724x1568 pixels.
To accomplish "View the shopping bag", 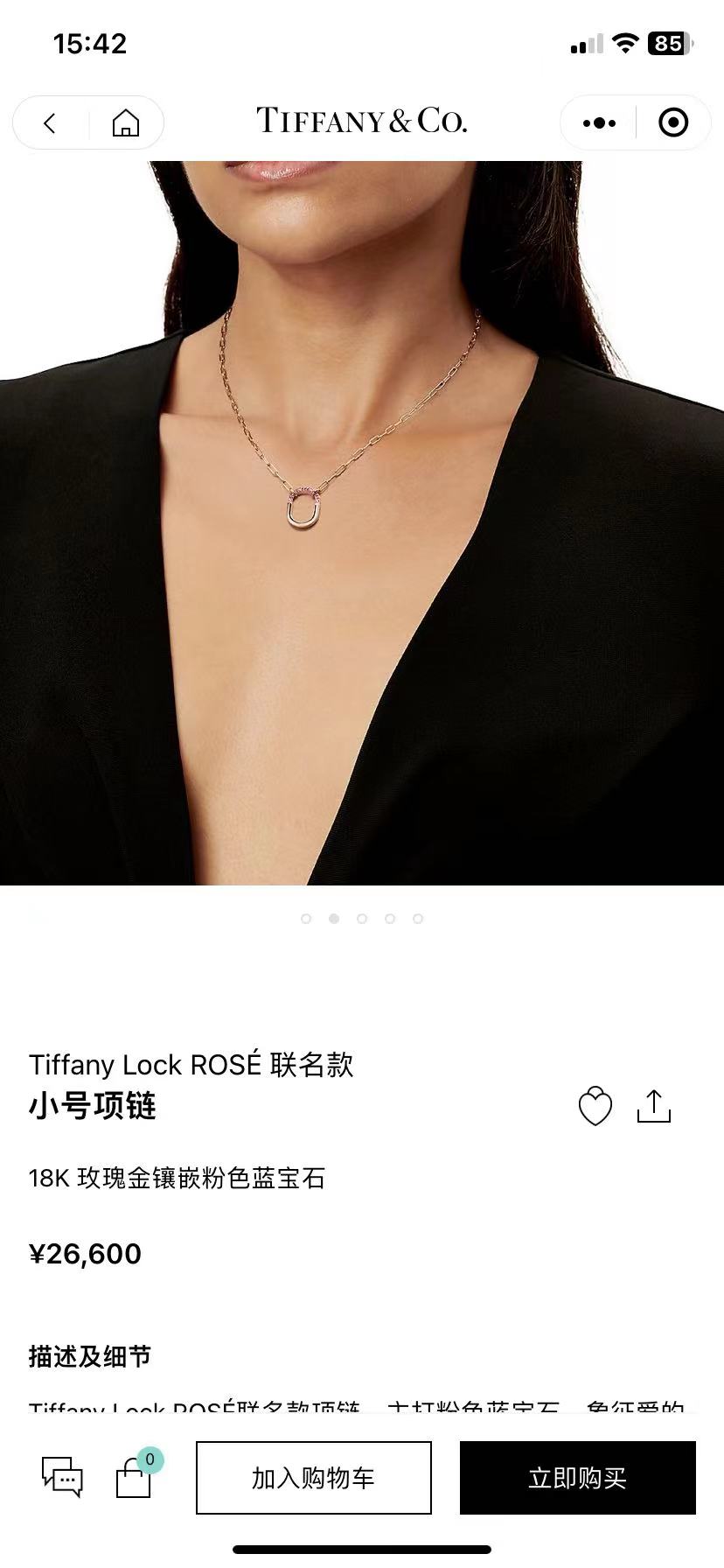I will click(x=135, y=1477).
